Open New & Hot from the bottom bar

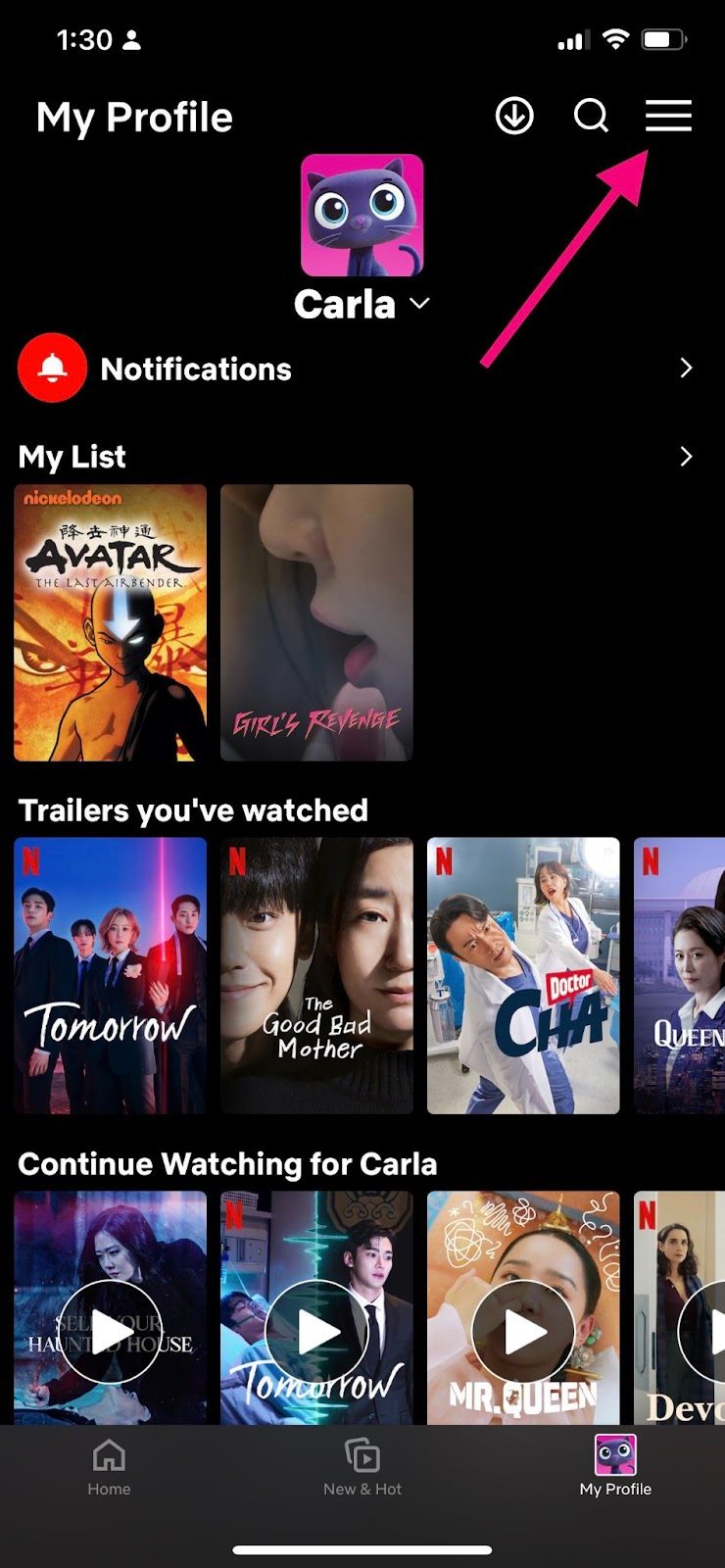coord(362,1457)
